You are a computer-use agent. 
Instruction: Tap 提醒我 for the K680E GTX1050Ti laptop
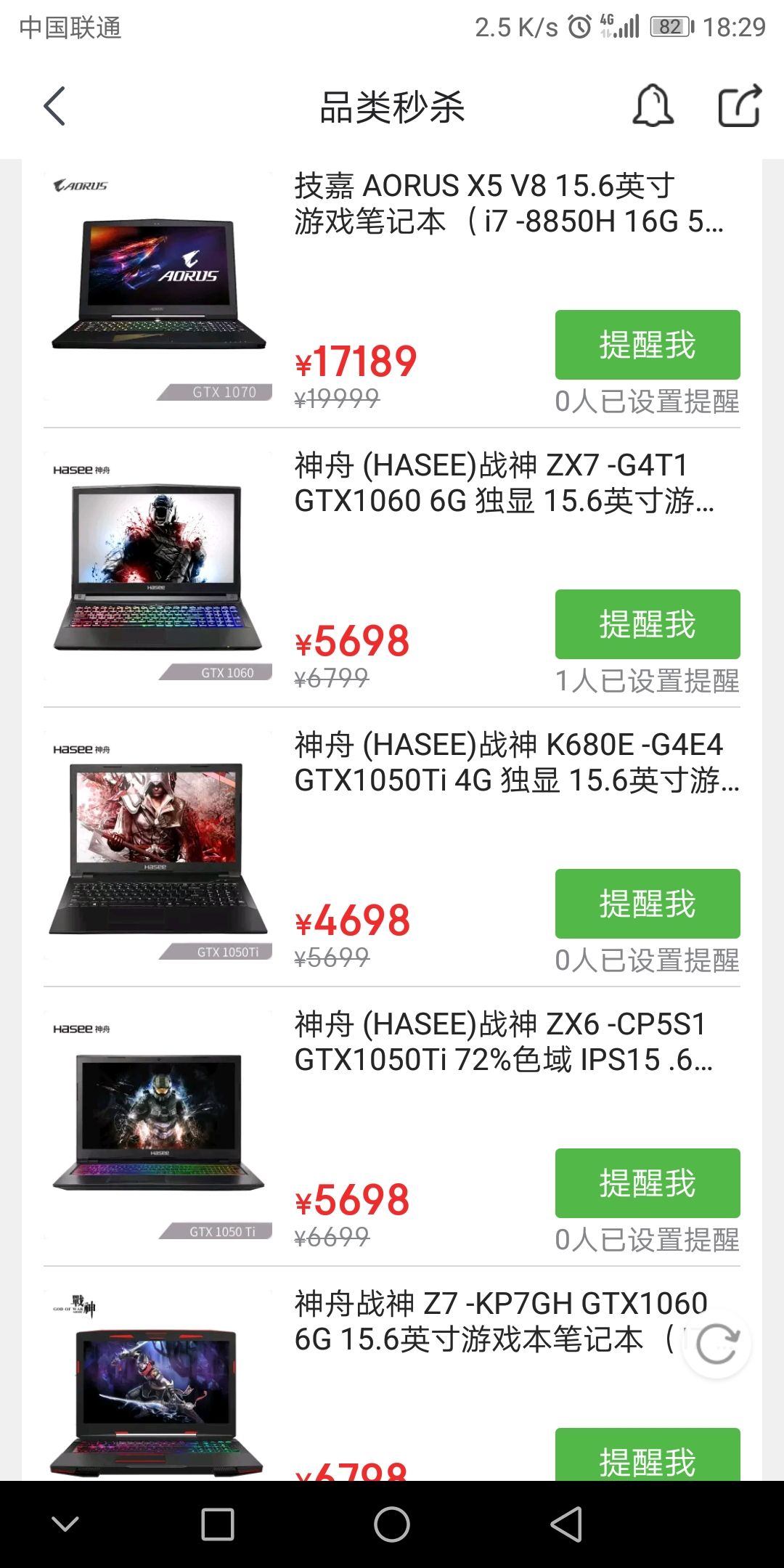pos(647,904)
